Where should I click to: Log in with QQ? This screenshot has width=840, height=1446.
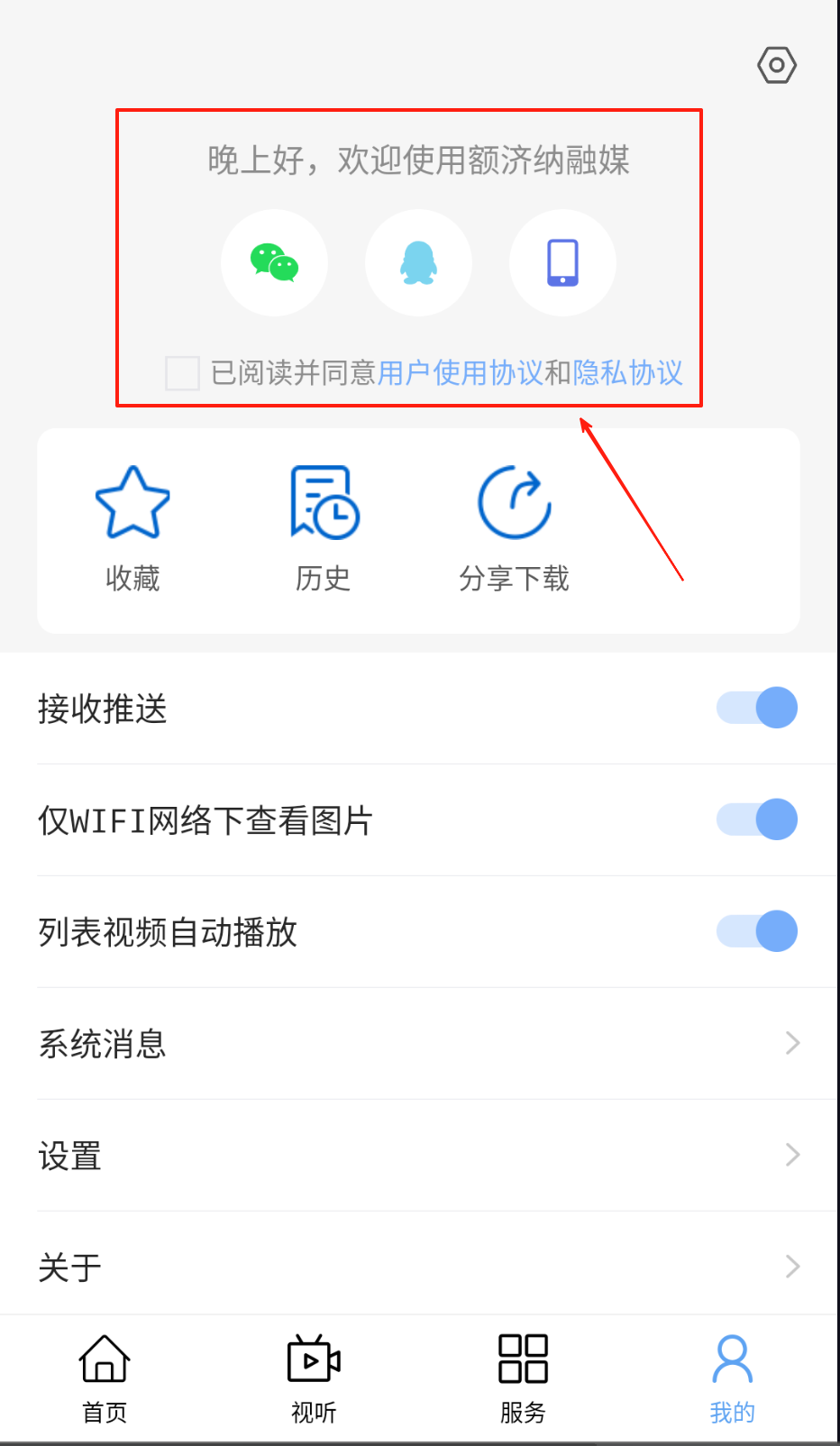click(418, 262)
